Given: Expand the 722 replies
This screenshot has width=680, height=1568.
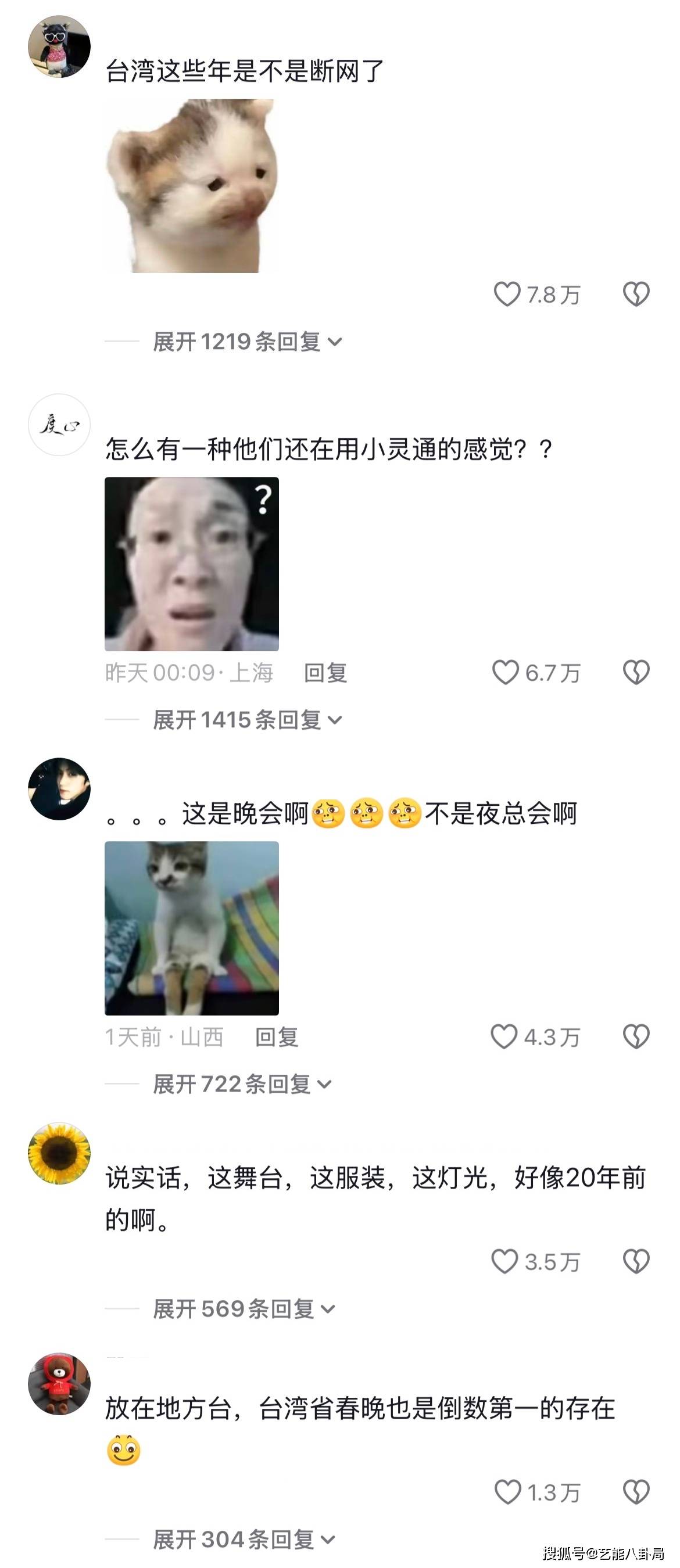Looking at the screenshot, I should click(x=242, y=1083).
